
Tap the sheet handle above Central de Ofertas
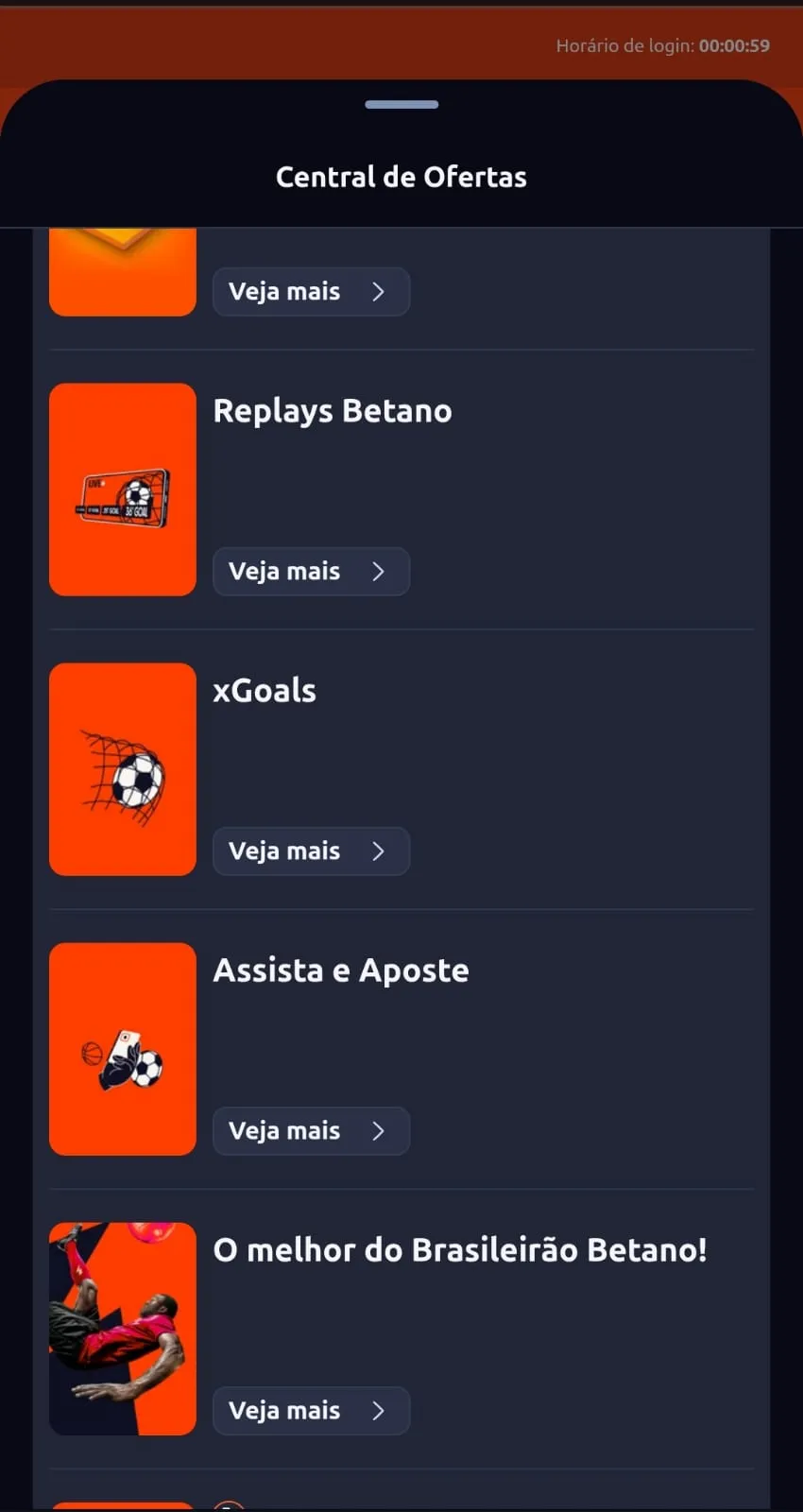401,105
